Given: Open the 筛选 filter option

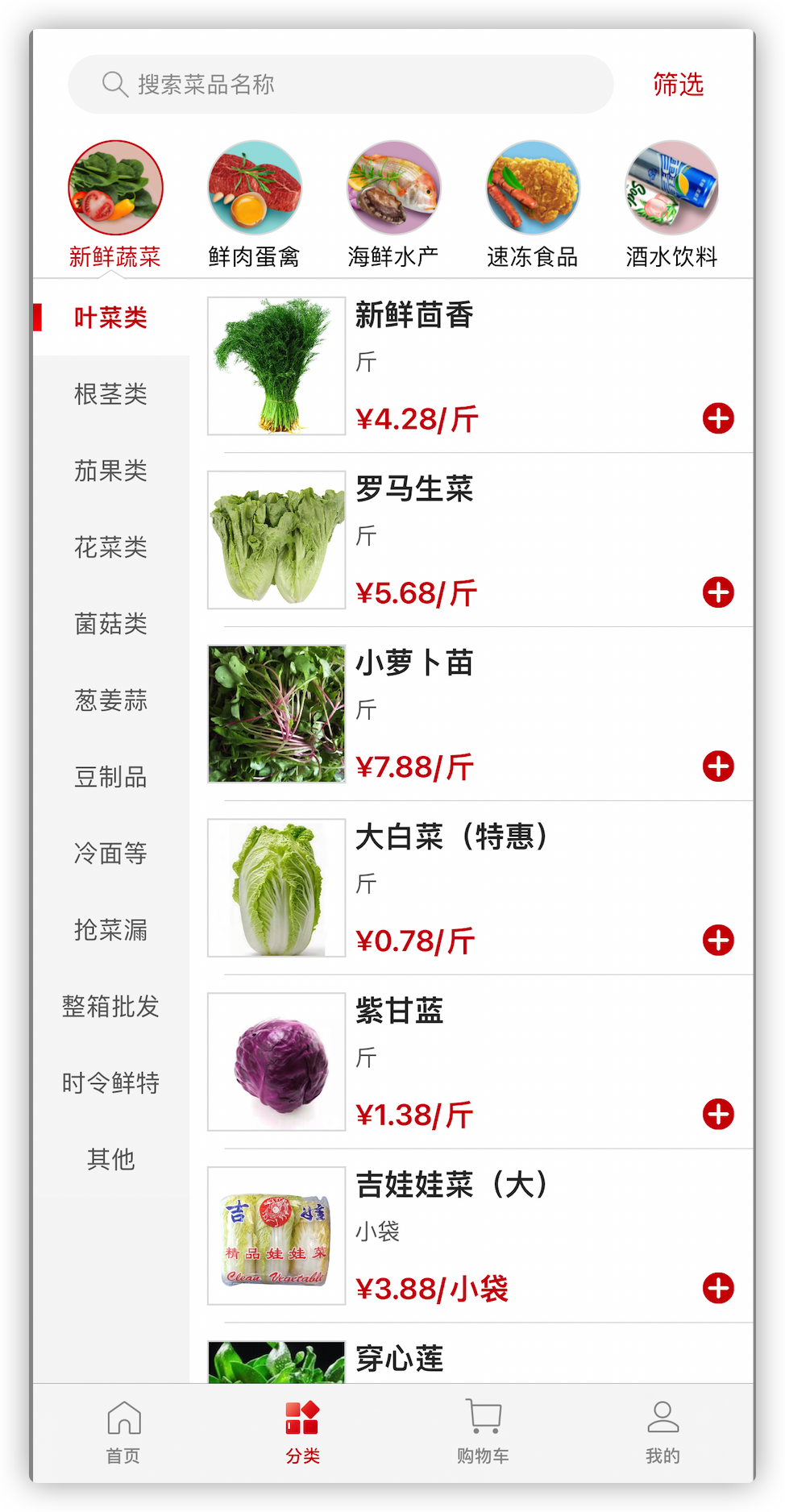Looking at the screenshot, I should pyautogui.click(x=678, y=85).
